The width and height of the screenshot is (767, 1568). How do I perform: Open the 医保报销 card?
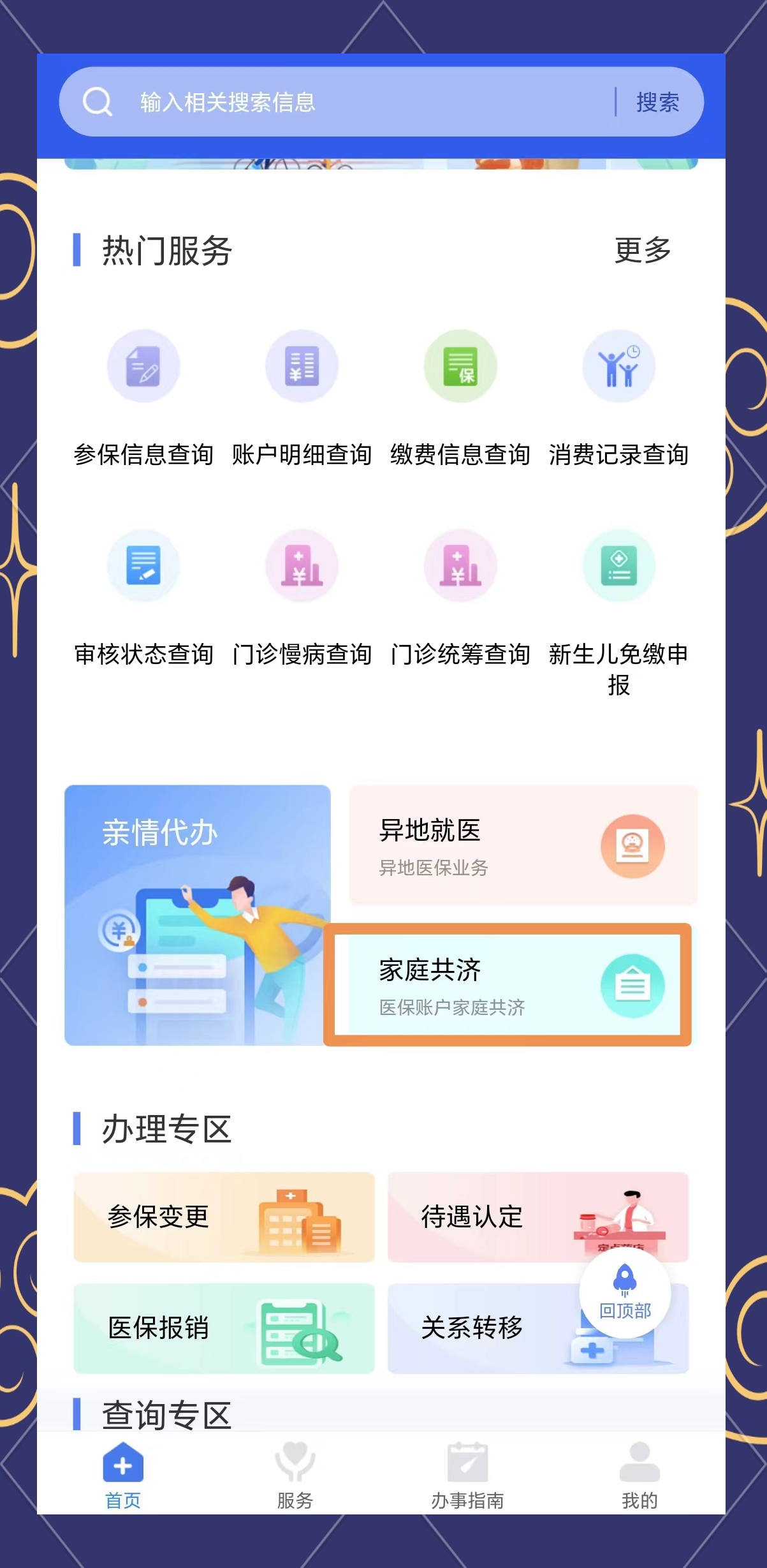224,1328
